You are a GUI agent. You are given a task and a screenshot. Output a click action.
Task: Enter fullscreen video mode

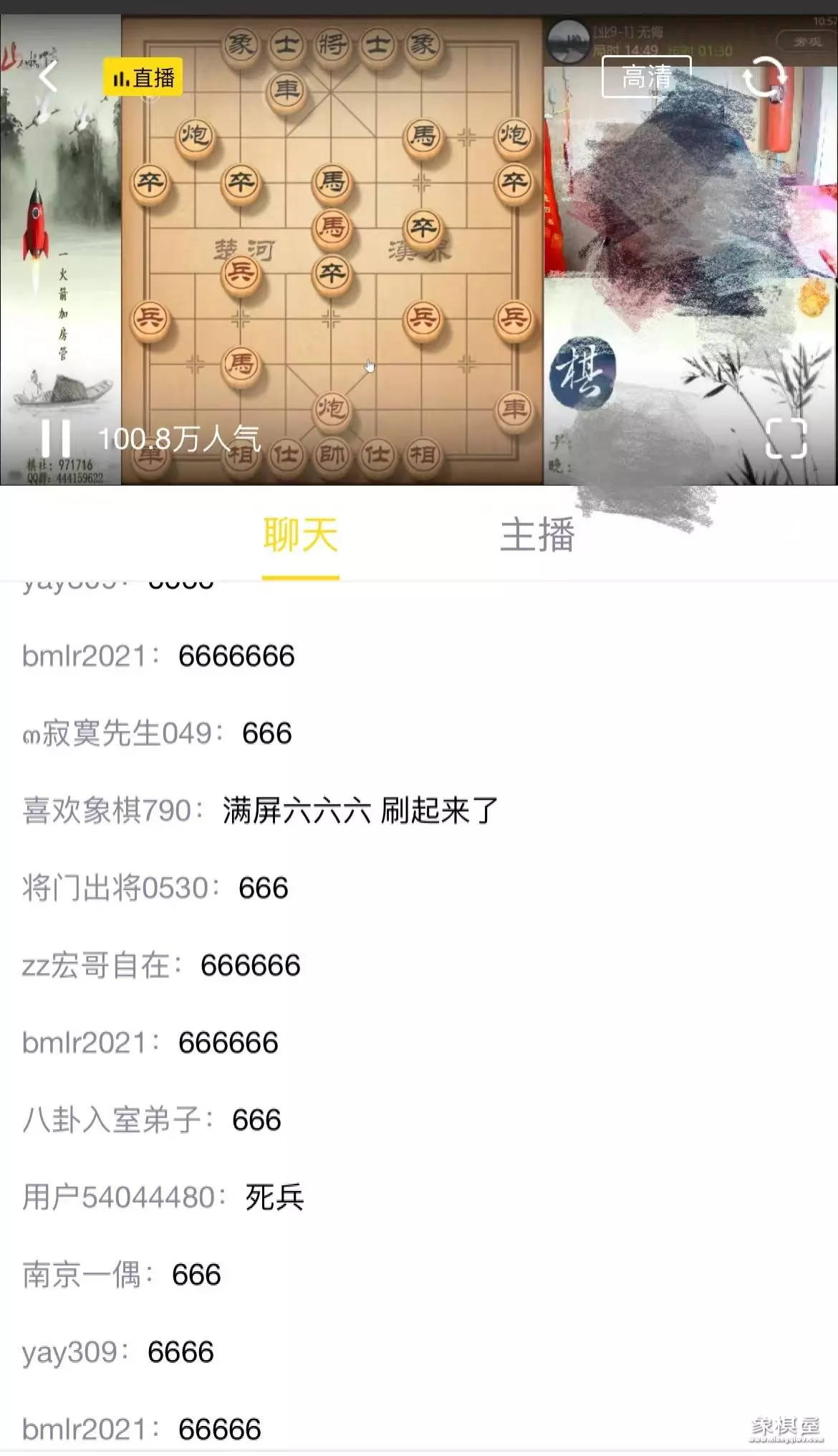point(786,438)
